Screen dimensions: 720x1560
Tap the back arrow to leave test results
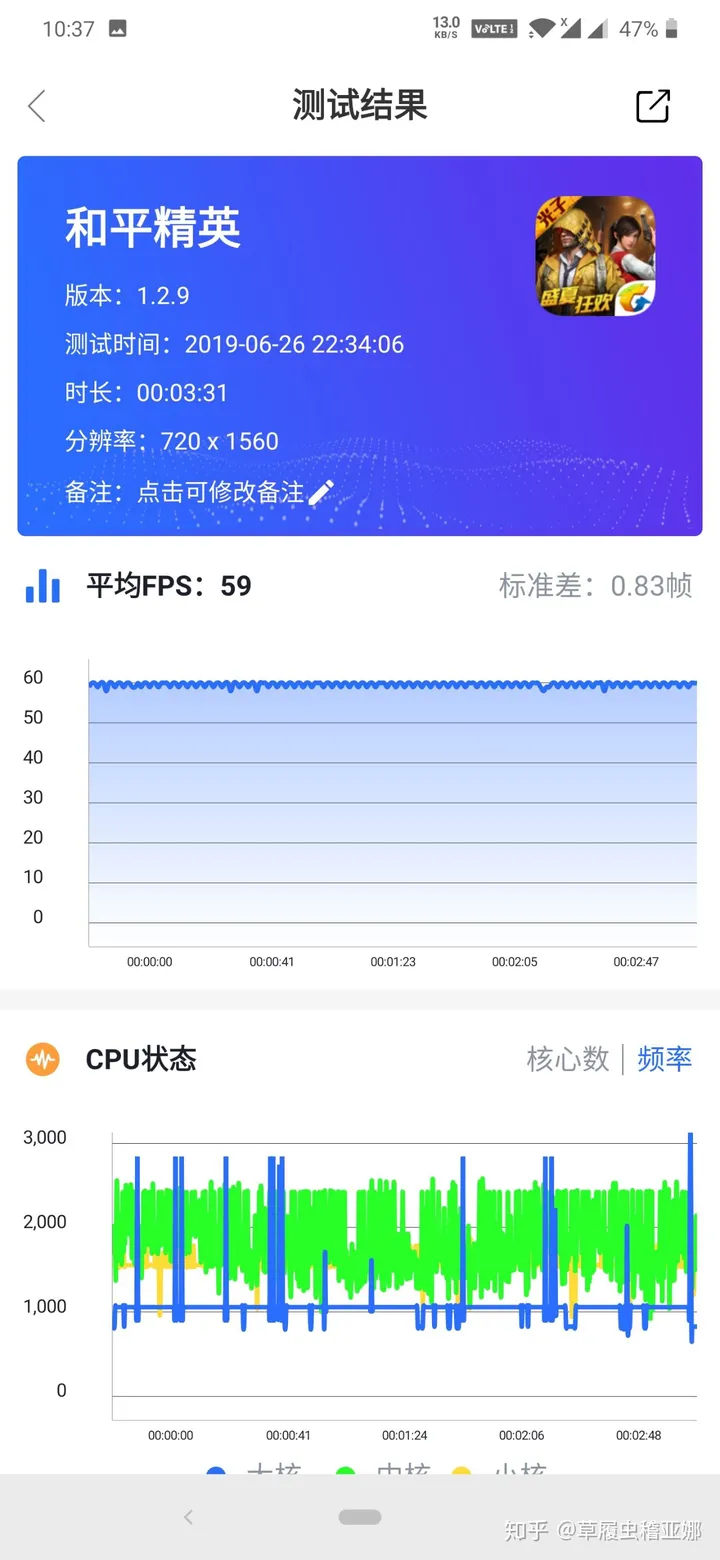tap(36, 105)
